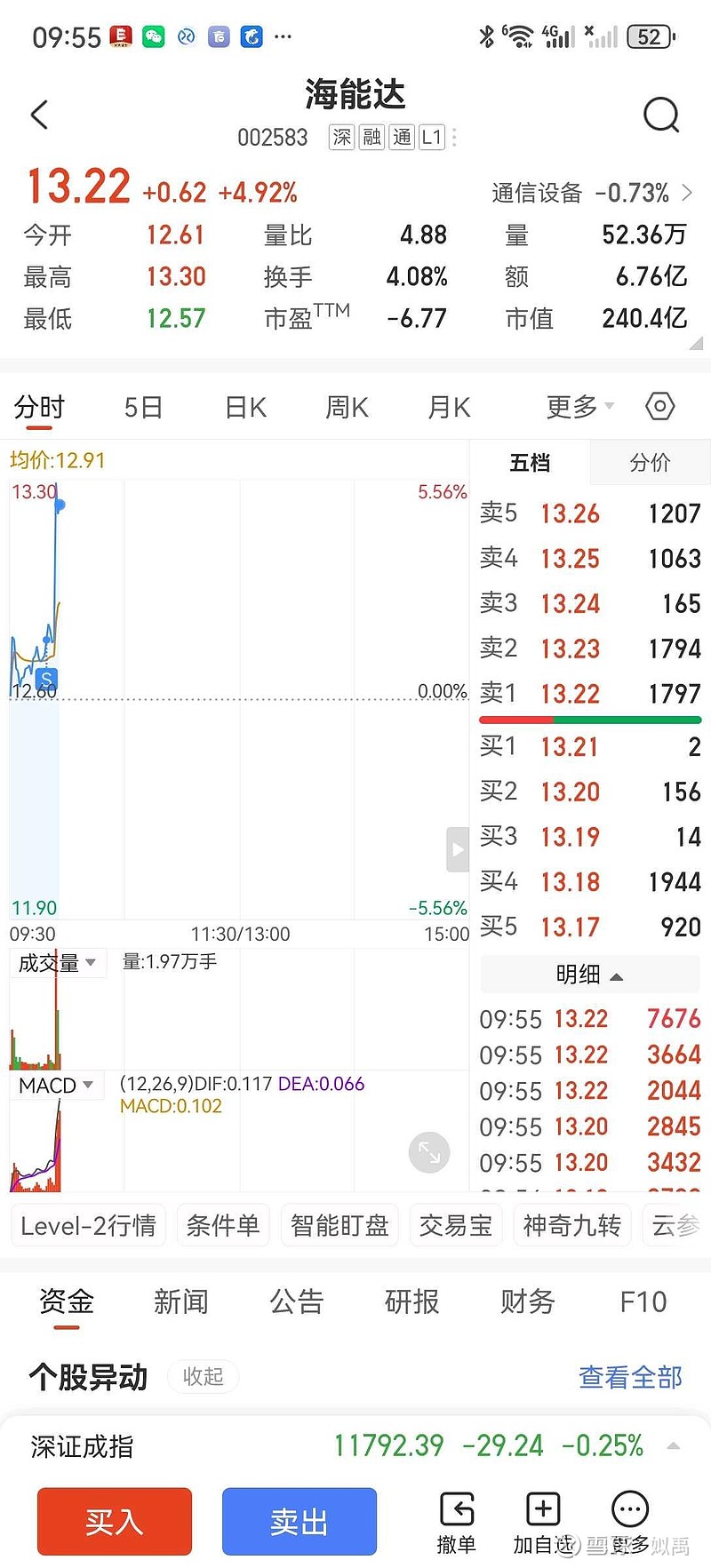Tap the blue 卖出 button
Viewport: 711px width, 1568px height.
pos(300,1521)
